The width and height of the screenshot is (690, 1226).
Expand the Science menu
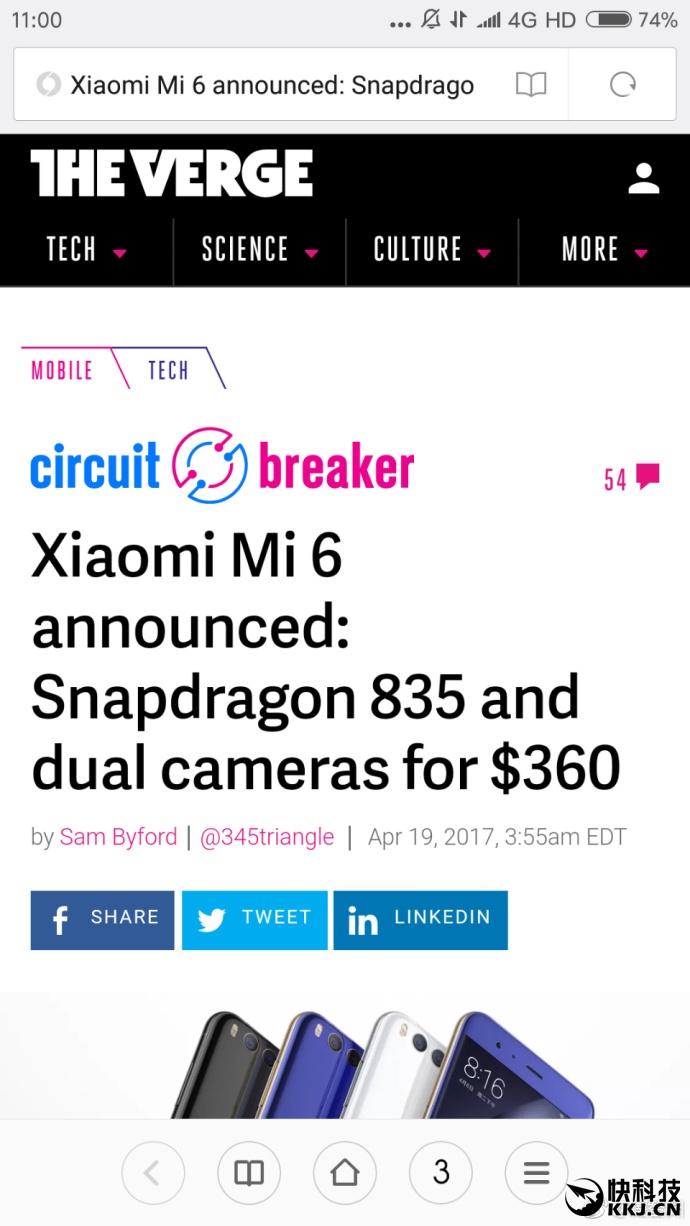tap(259, 250)
